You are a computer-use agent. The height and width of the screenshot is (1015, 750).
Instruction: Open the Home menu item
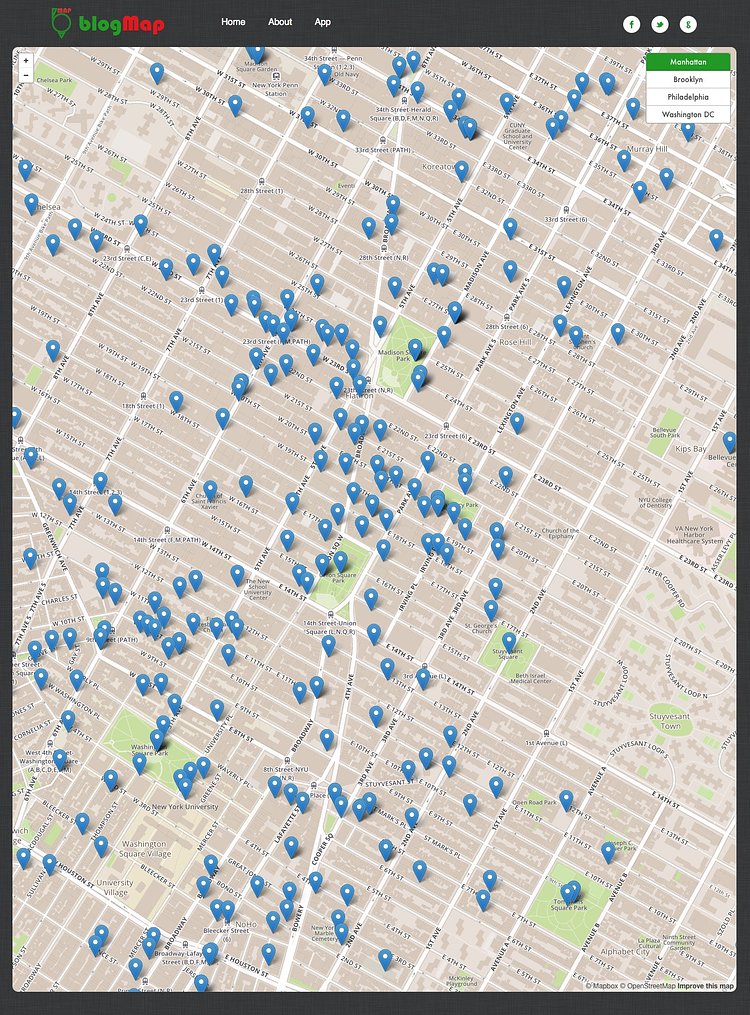[x=232, y=21]
